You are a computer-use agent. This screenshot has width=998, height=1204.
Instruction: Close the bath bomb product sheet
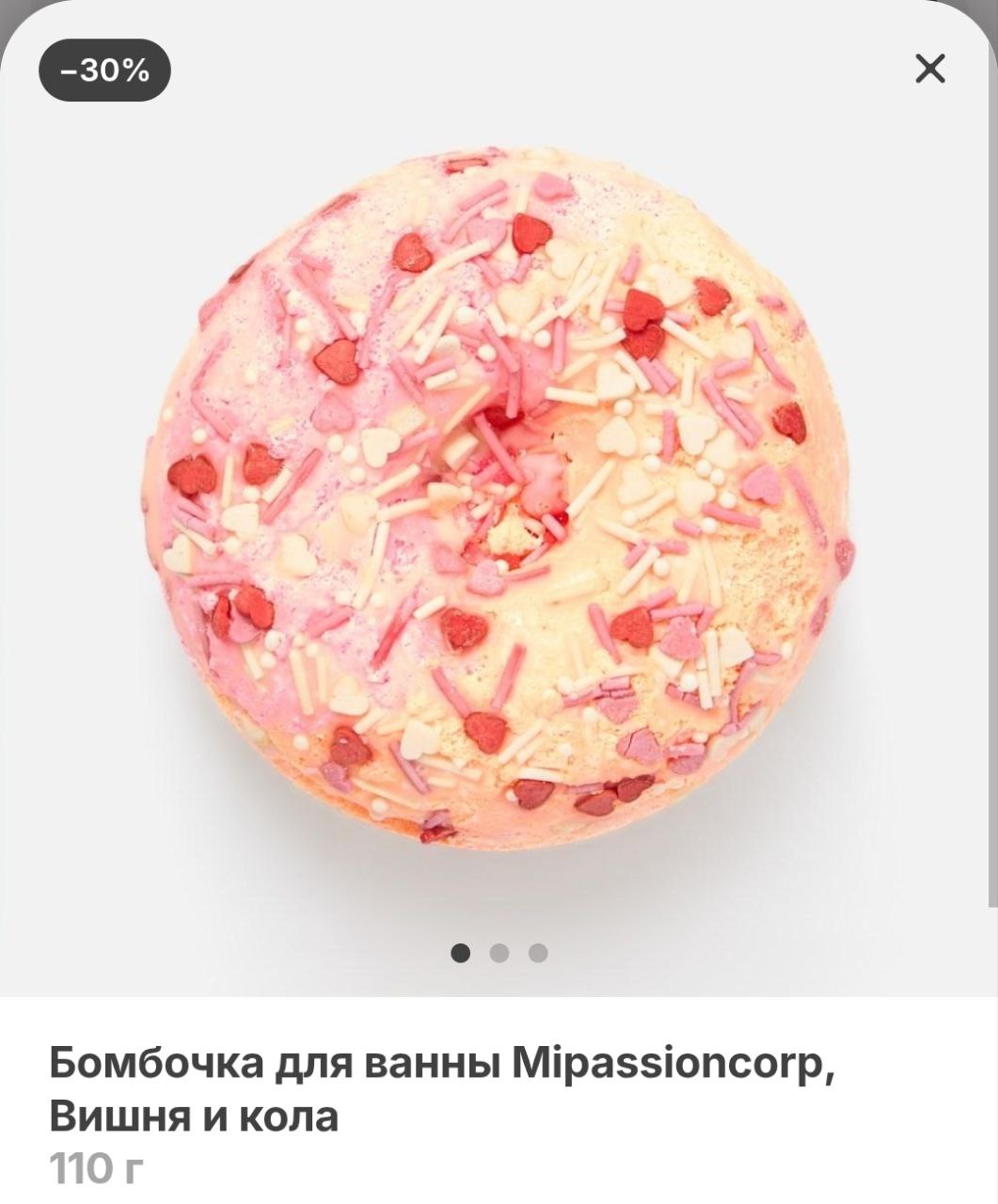coord(930,69)
